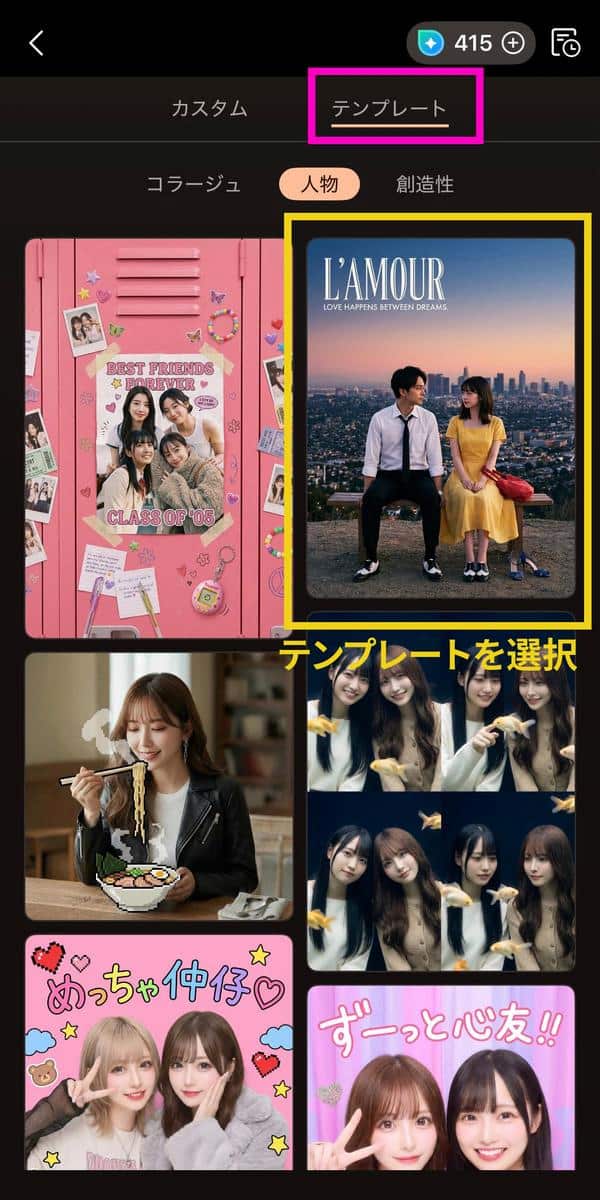Open the generation history icon

[x=566, y=43]
